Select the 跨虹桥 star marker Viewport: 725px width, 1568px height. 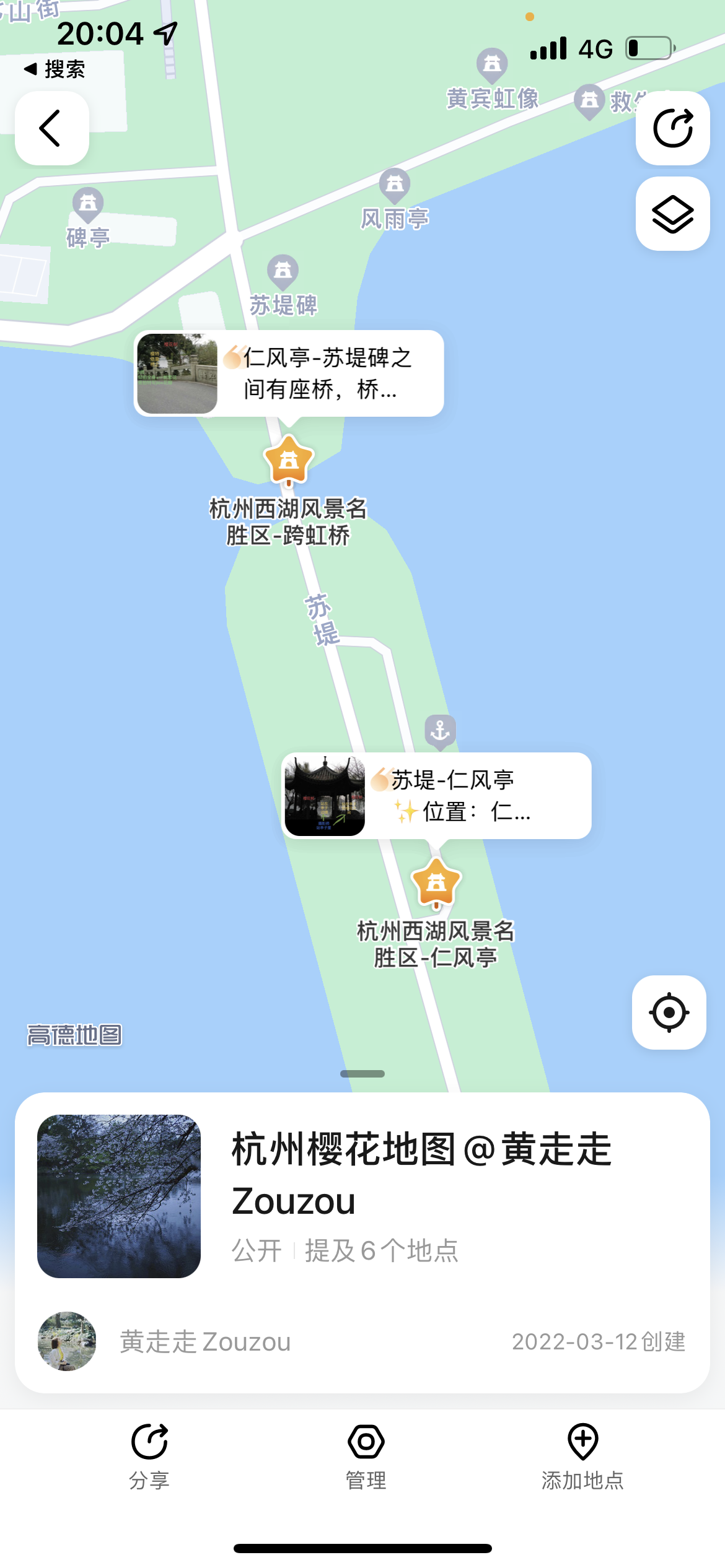(288, 460)
